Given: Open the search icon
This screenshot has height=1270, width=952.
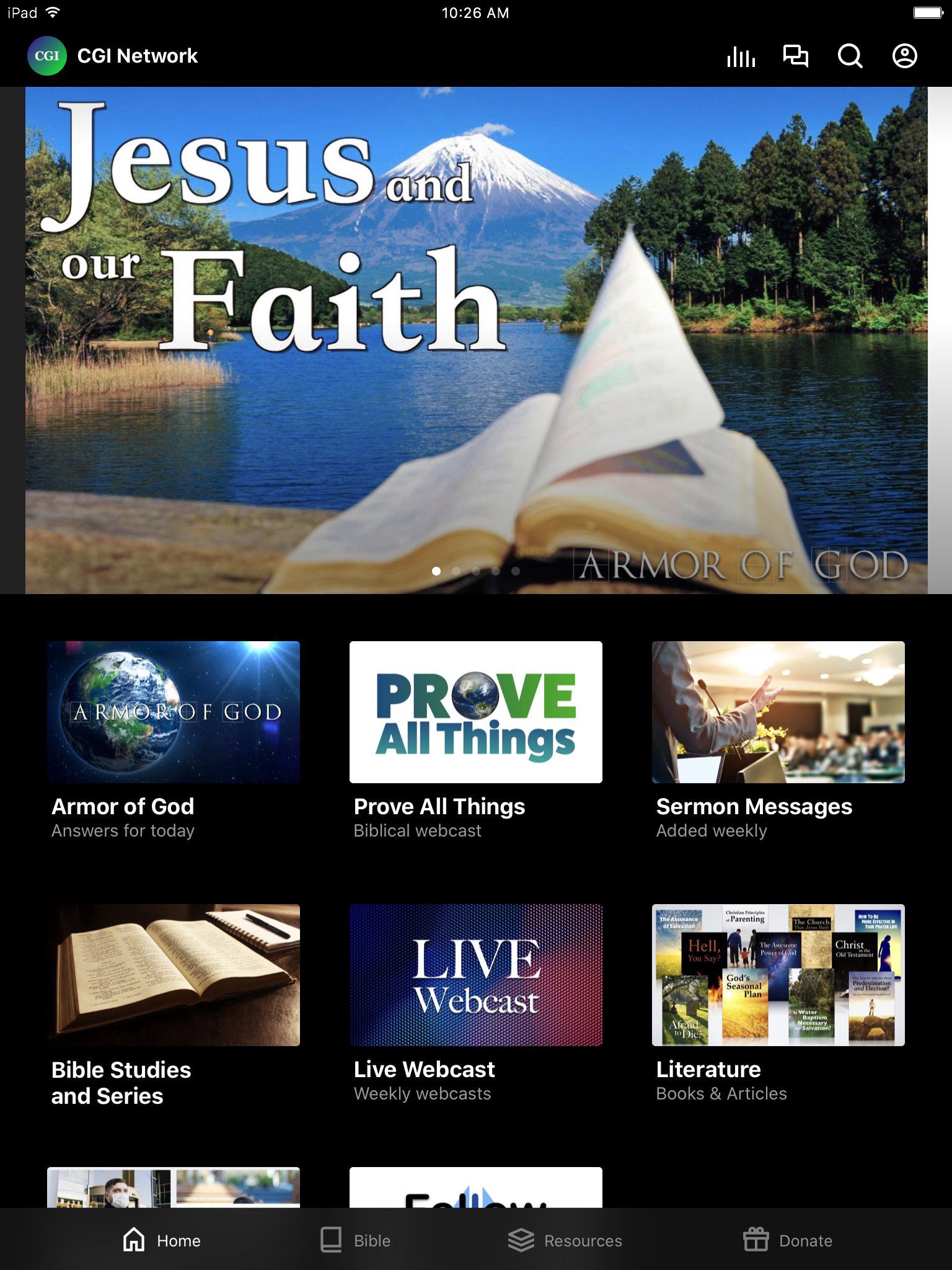Looking at the screenshot, I should 850,56.
